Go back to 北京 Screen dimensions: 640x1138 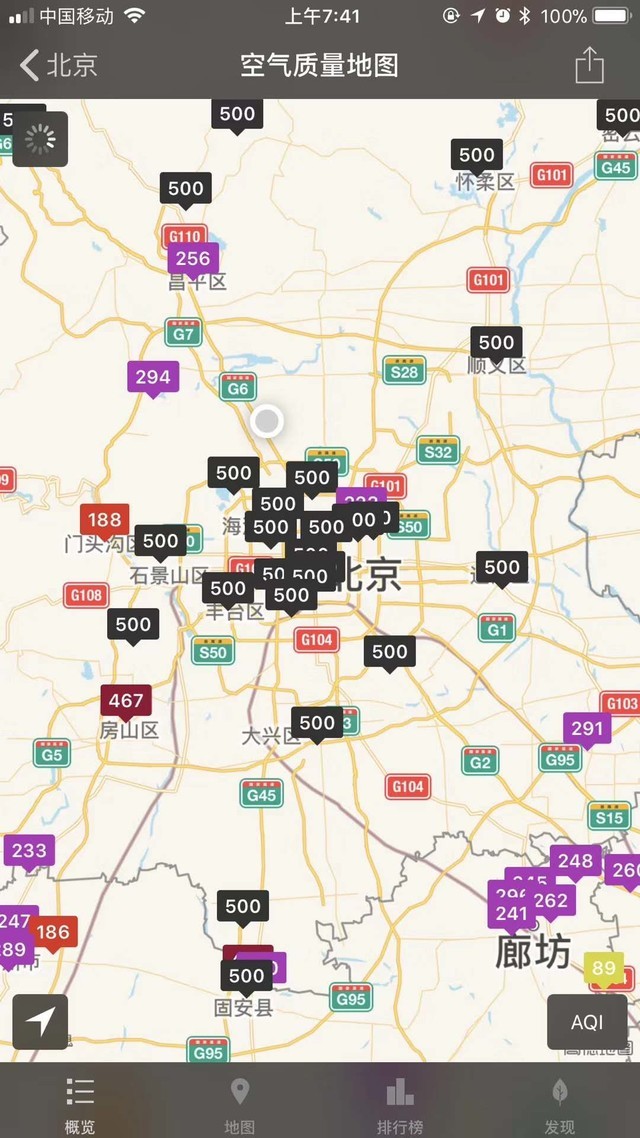pyautogui.click(x=58, y=66)
